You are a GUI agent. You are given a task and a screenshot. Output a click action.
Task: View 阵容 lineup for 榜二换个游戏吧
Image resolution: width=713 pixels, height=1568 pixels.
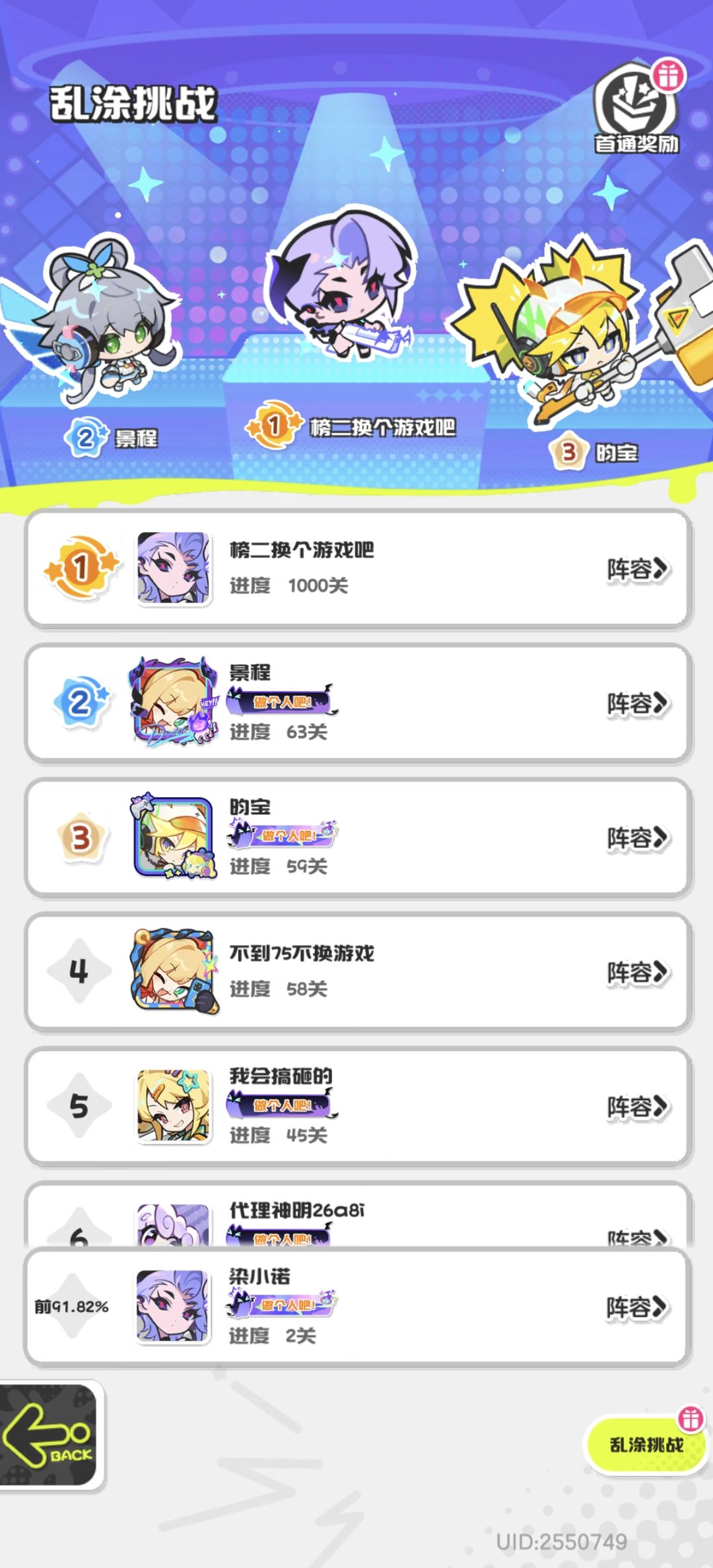[638, 570]
